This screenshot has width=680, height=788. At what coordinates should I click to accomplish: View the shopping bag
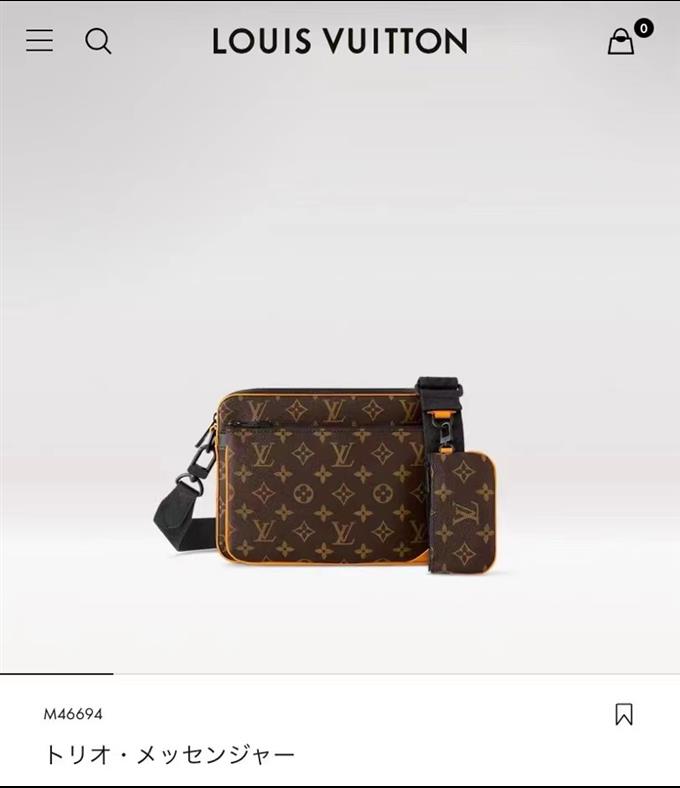click(x=622, y=42)
